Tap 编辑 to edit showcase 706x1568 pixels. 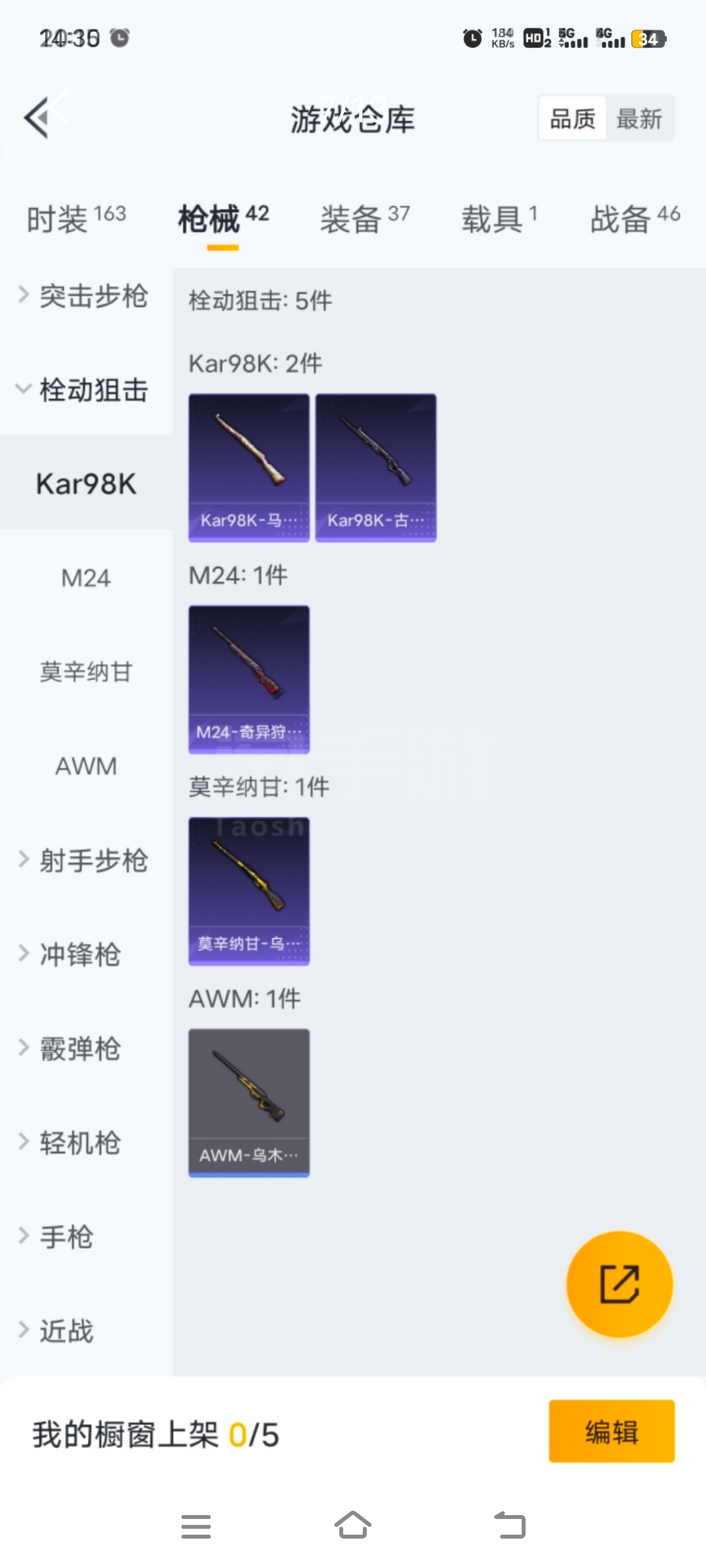[x=611, y=1431]
